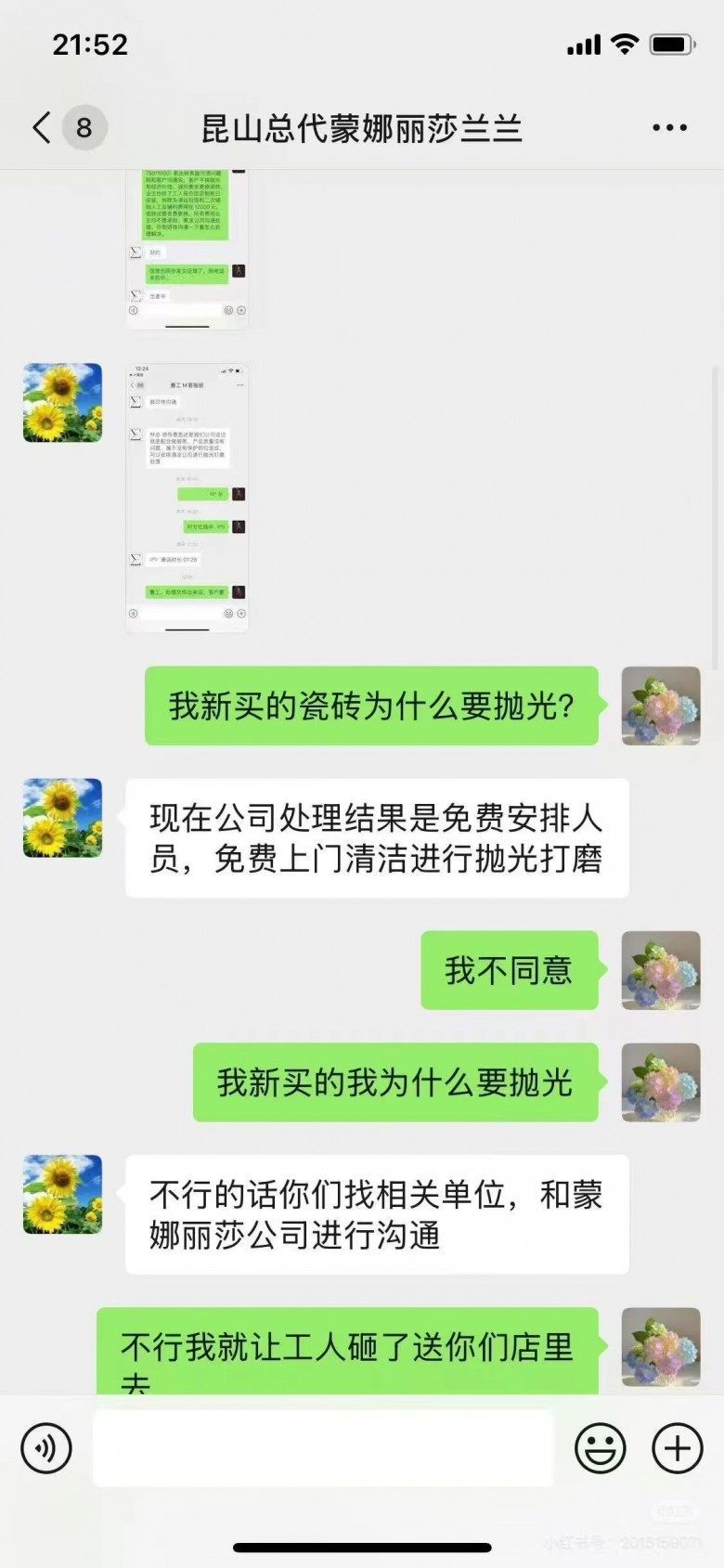724x1568 pixels.
Task: Open the chat info overflow menu
Action: 669,128
